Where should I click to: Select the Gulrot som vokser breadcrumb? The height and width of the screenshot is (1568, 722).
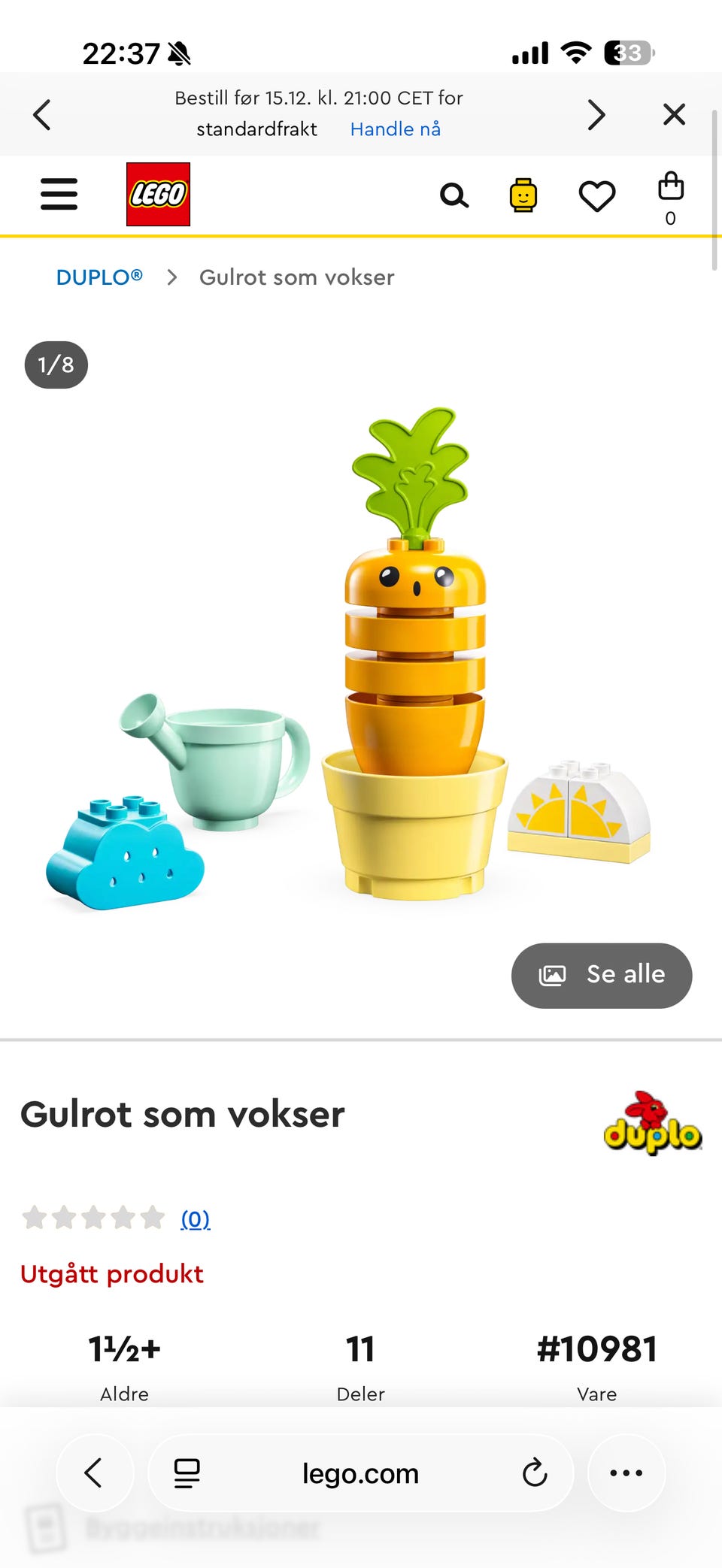pyautogui.click(x=296, y=277)
